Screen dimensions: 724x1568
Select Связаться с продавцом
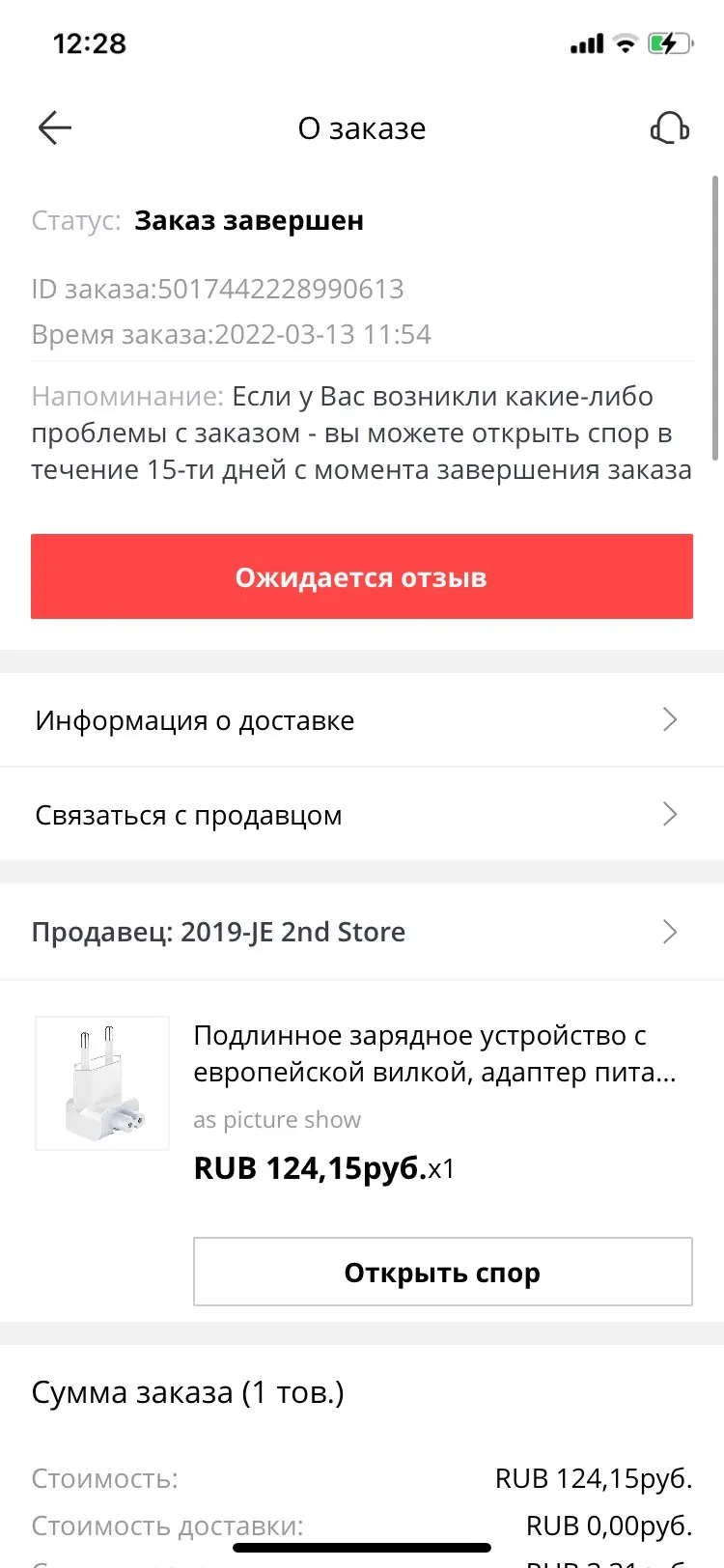pyautogui.click(x=362, y=815)
